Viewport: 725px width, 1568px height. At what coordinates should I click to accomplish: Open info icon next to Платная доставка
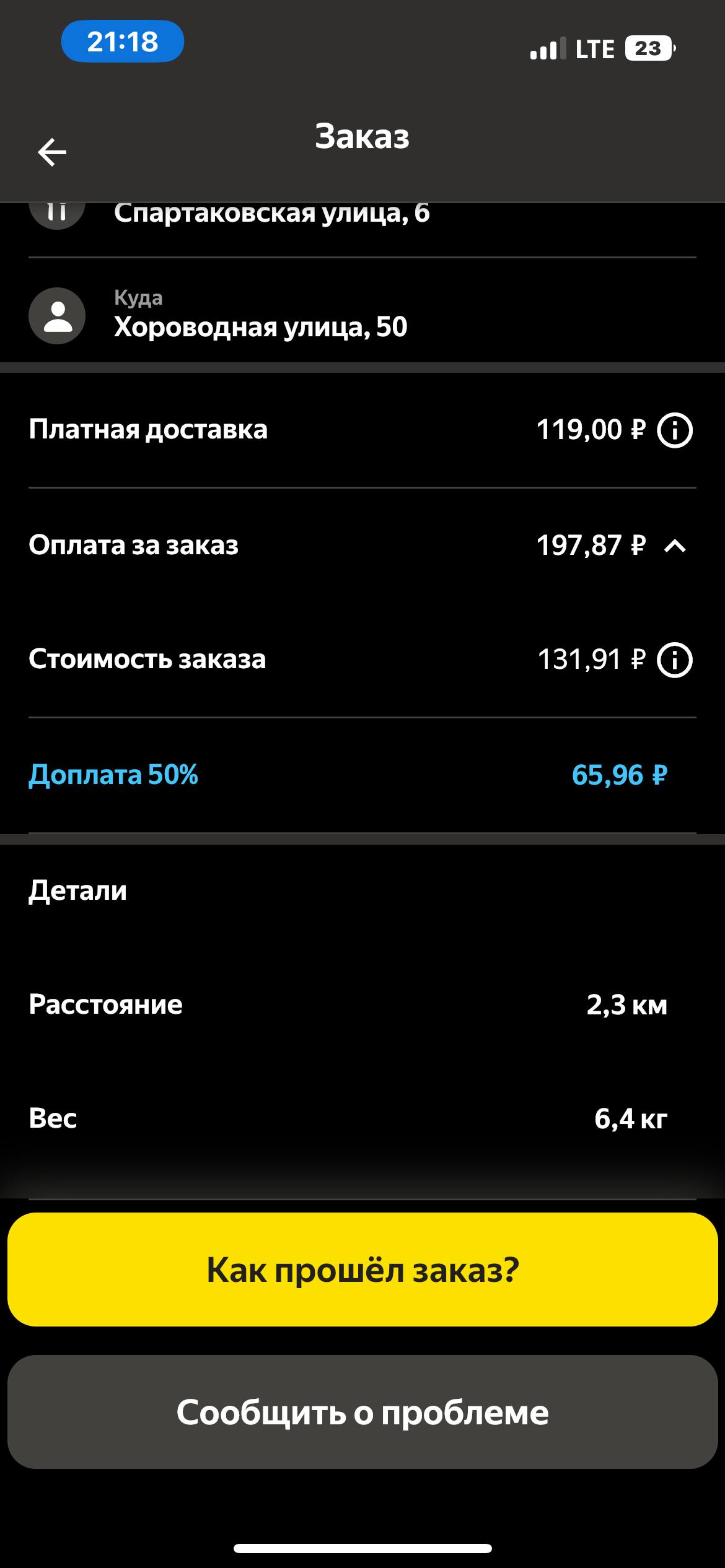coord(674,430)
